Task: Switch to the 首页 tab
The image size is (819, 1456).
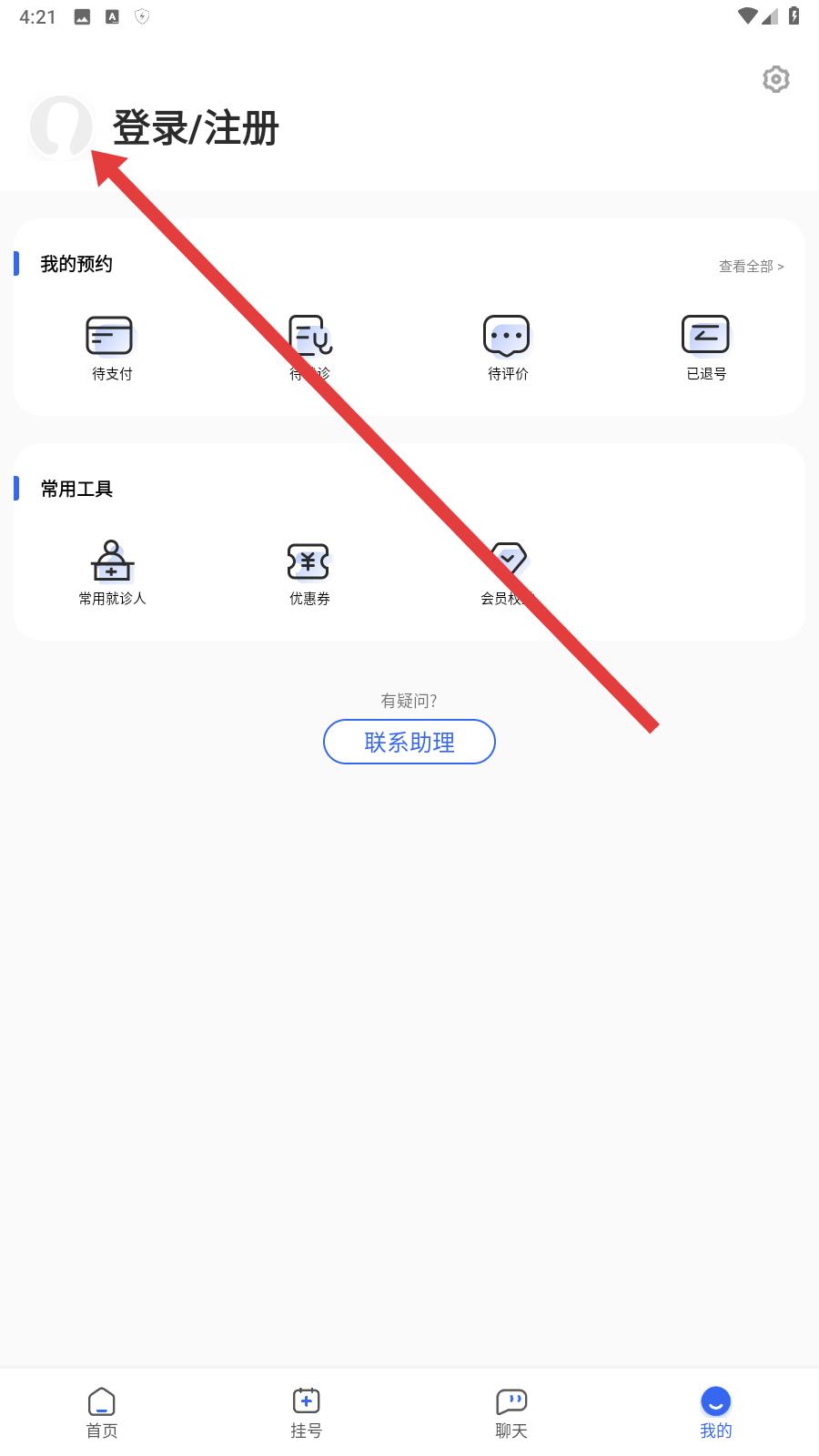Action: [102, 1412]
